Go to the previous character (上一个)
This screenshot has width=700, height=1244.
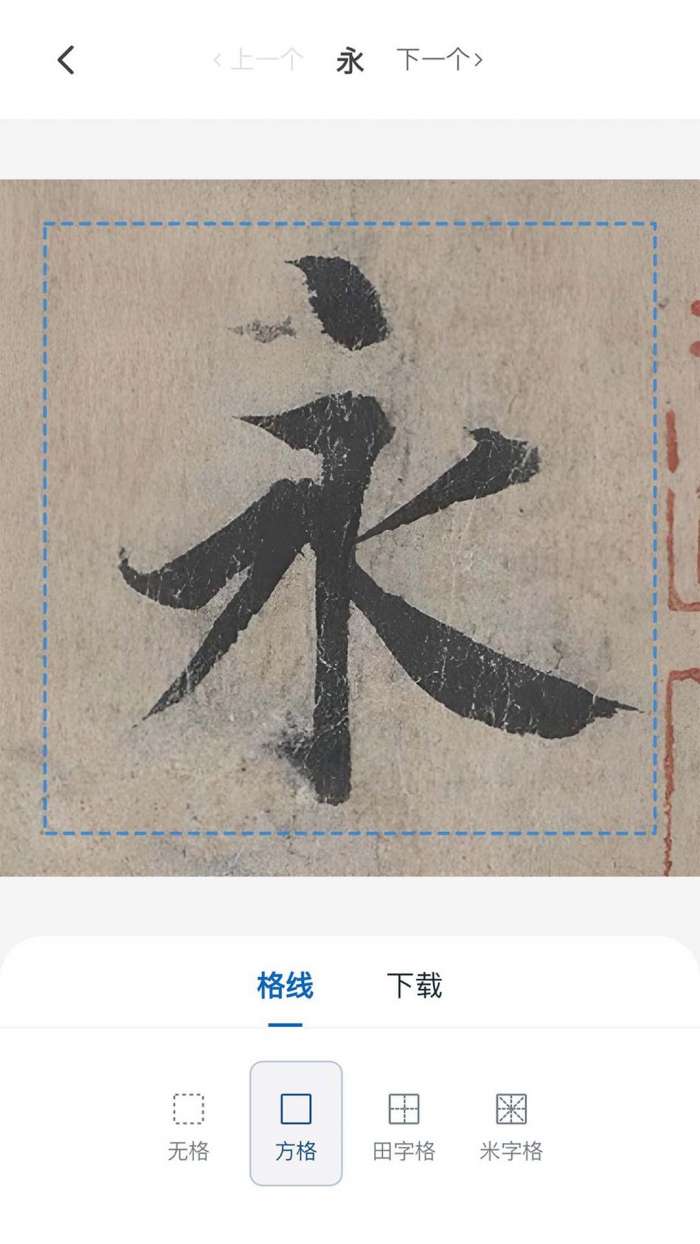(x=258, y=60)
